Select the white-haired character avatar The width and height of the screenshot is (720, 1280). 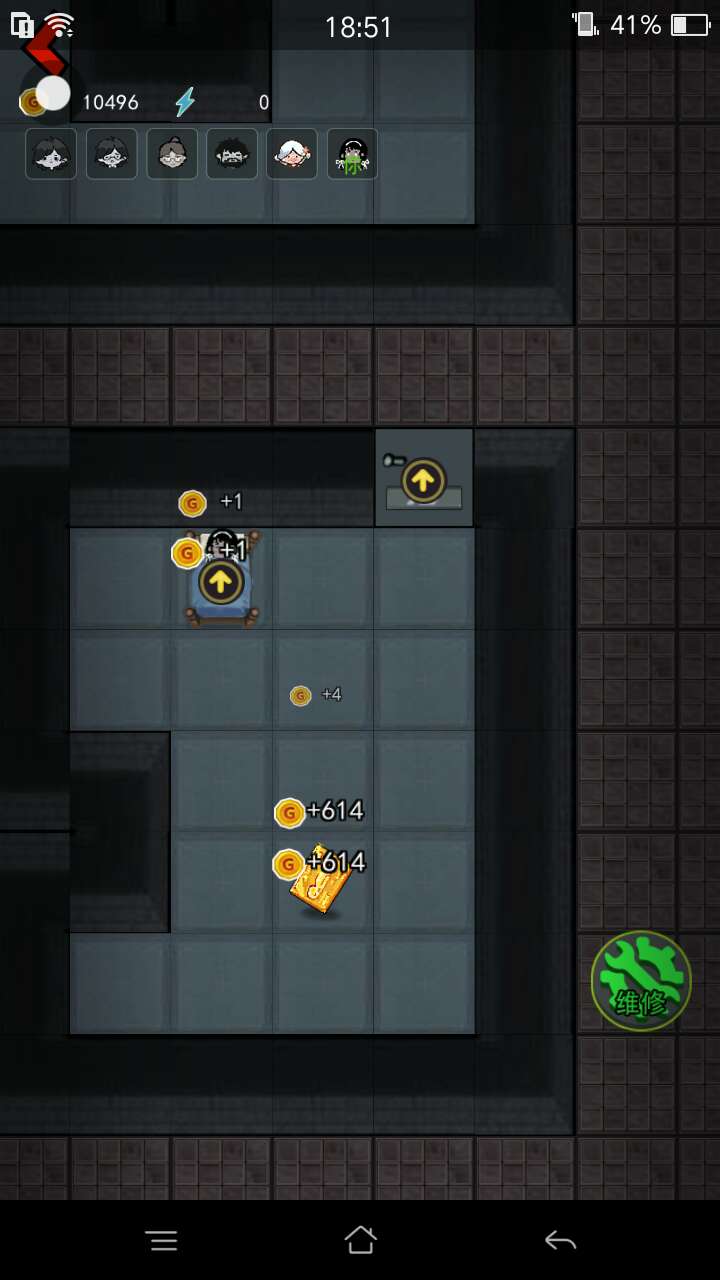coord(292,154)
